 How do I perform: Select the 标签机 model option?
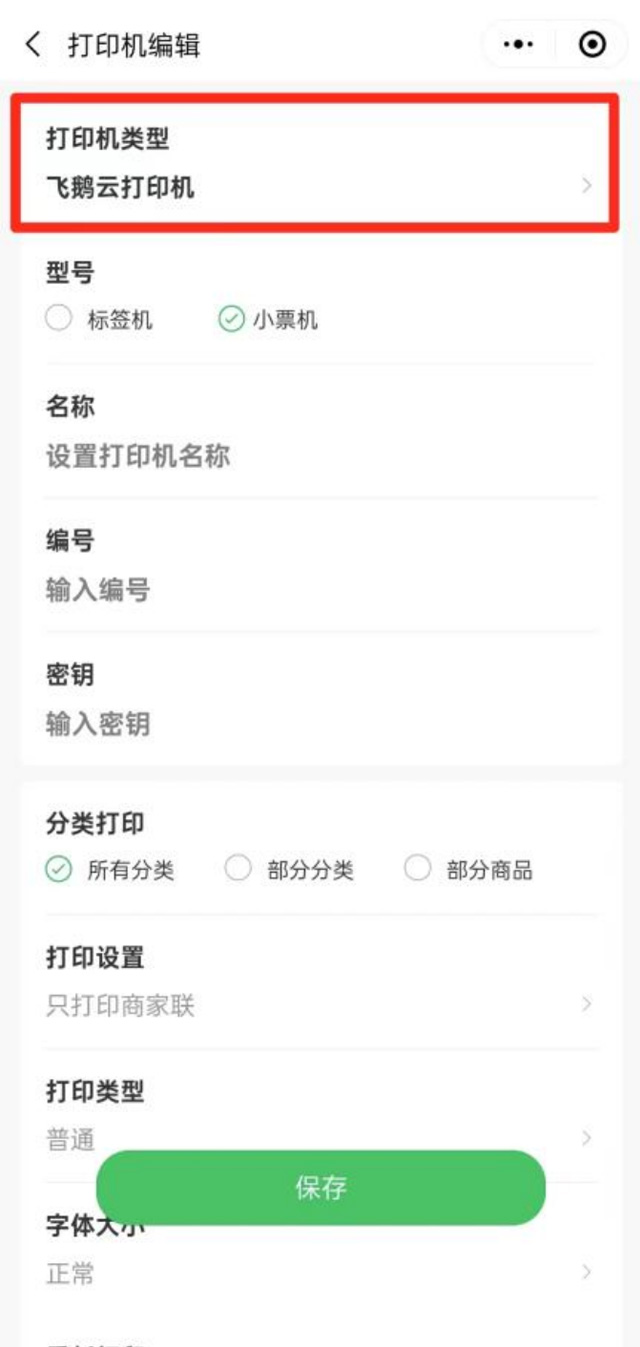tap(100, 320)
